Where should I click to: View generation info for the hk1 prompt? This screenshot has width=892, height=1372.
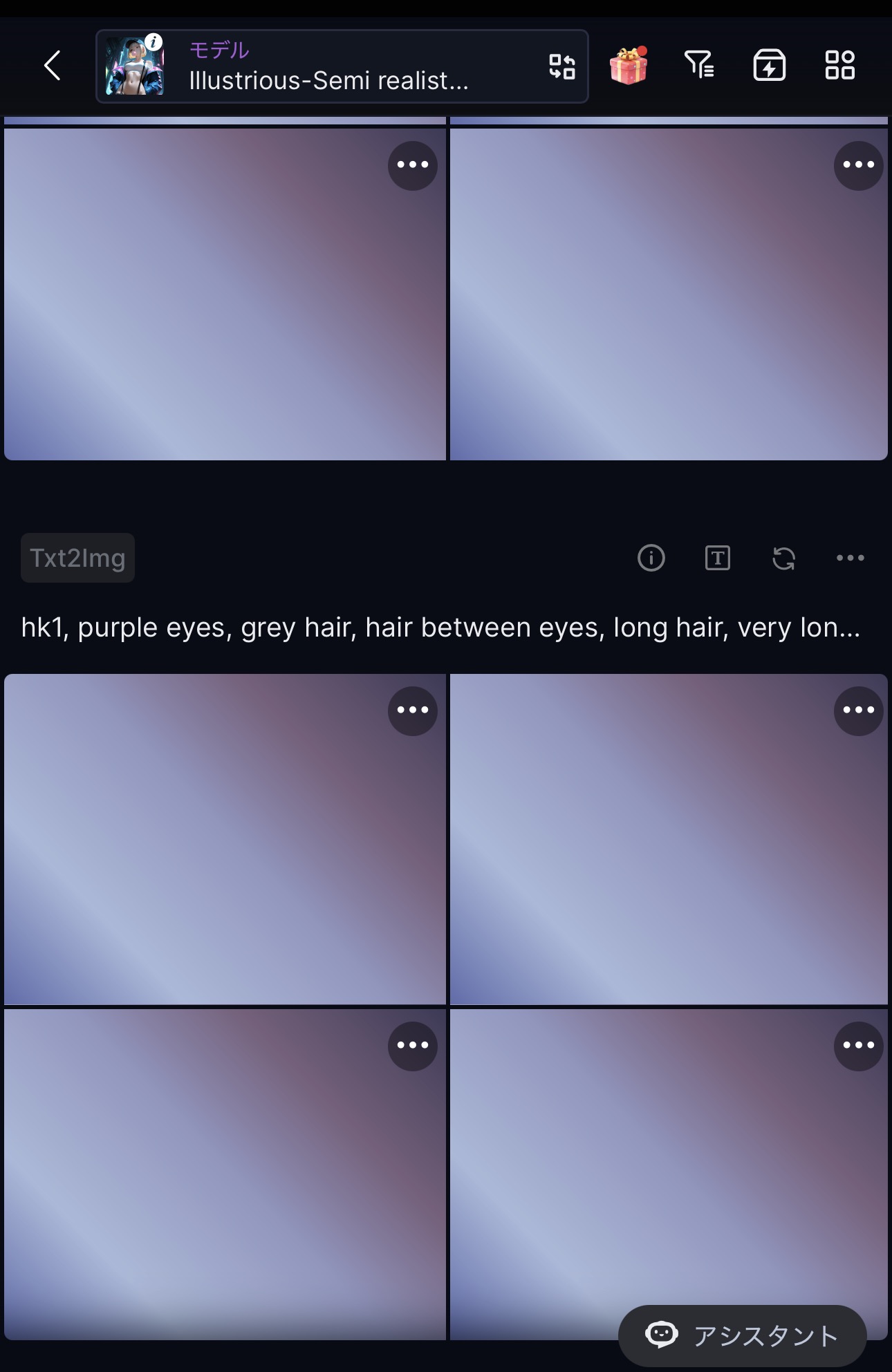click(651, 558)
